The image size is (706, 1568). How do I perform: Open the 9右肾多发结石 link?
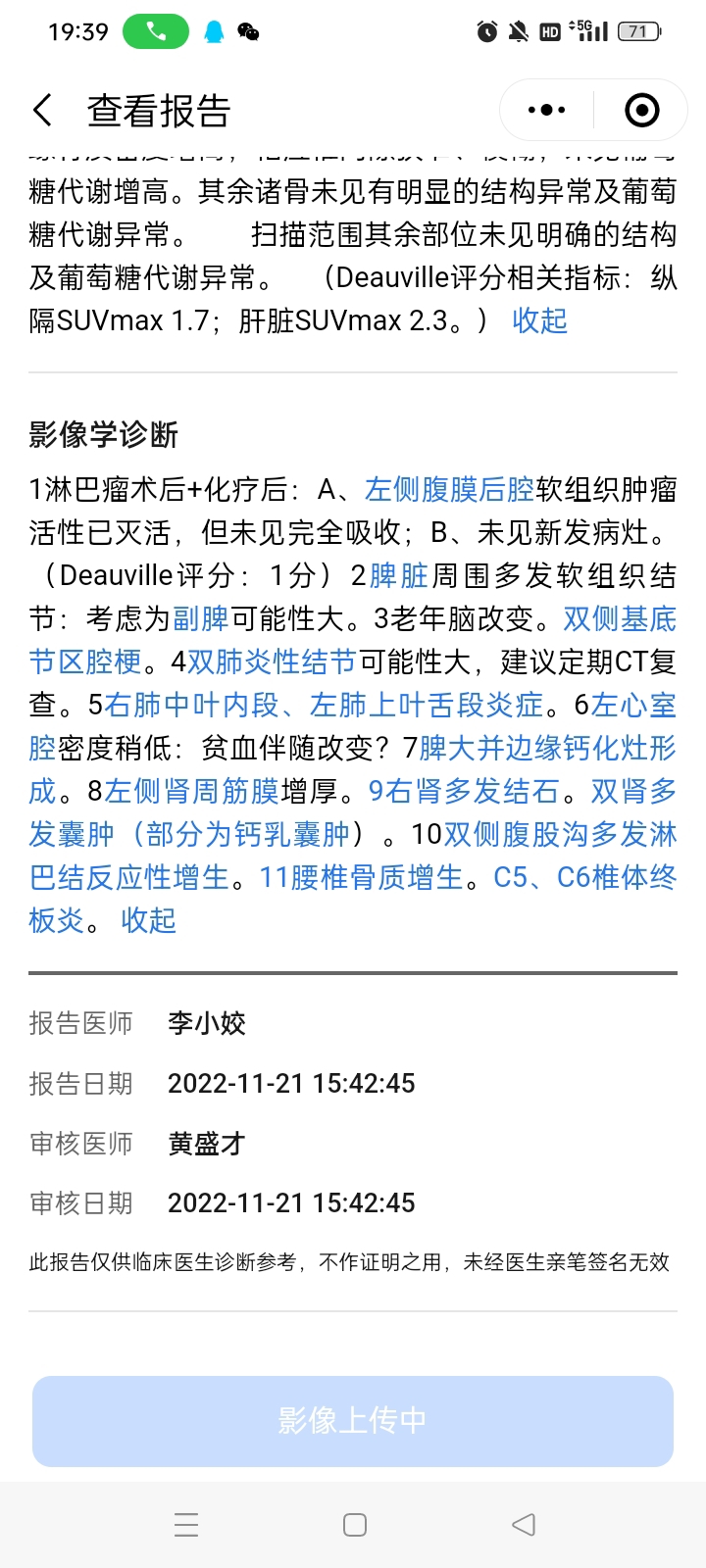pos(464,791)
